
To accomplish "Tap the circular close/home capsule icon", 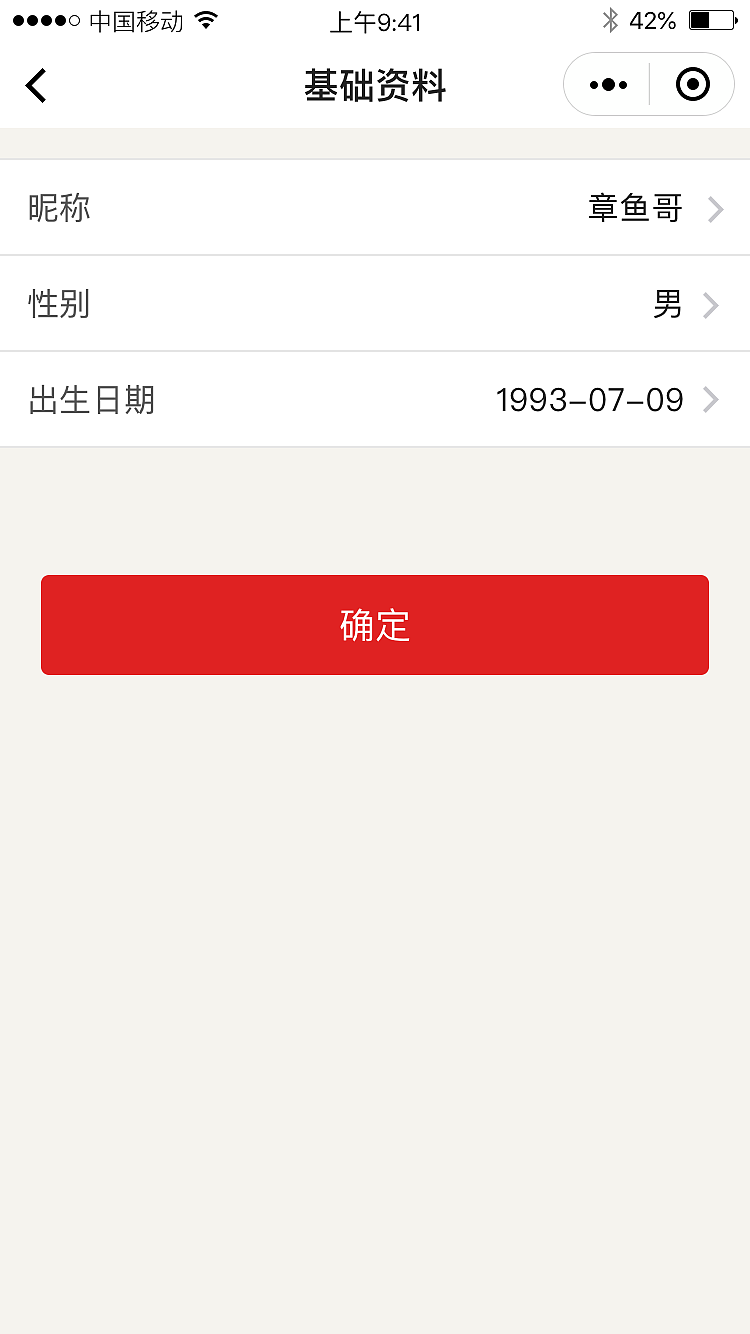I will [x=692, y=84].
